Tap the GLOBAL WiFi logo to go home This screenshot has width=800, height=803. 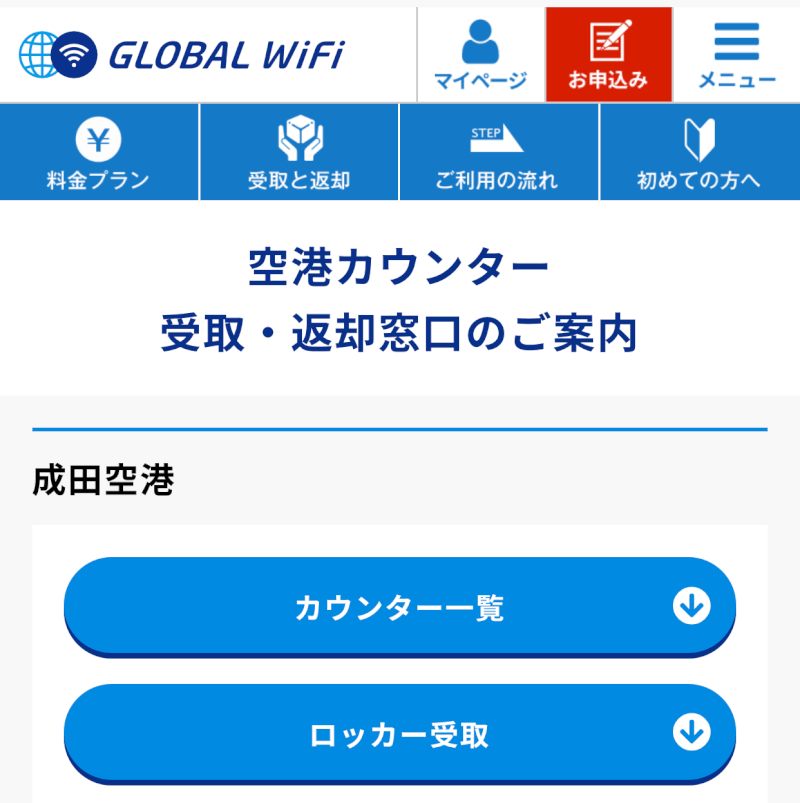tap(180, 53)
